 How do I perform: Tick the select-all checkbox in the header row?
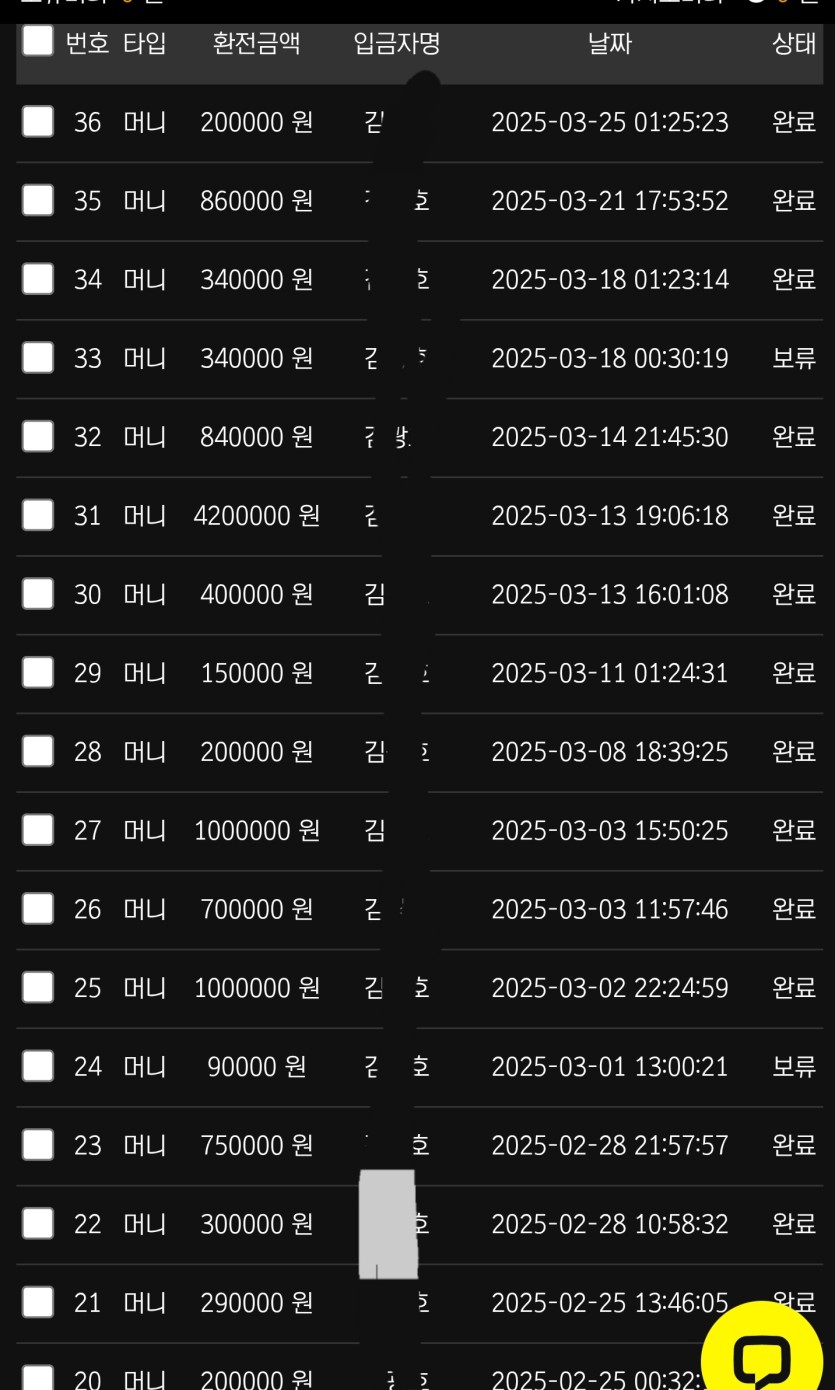coord(38,41)
